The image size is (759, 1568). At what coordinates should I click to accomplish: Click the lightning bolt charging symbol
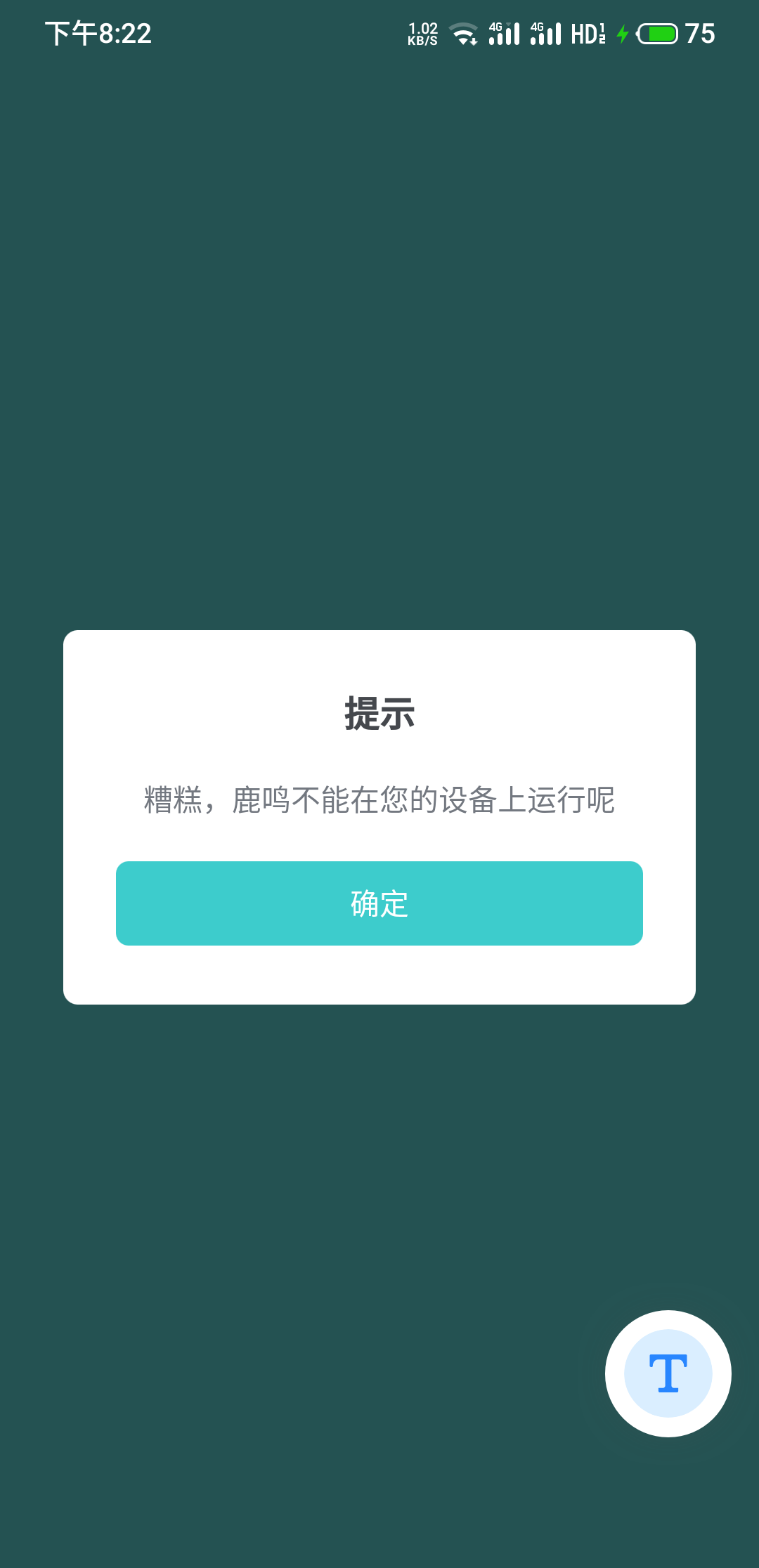pos(623,32)
